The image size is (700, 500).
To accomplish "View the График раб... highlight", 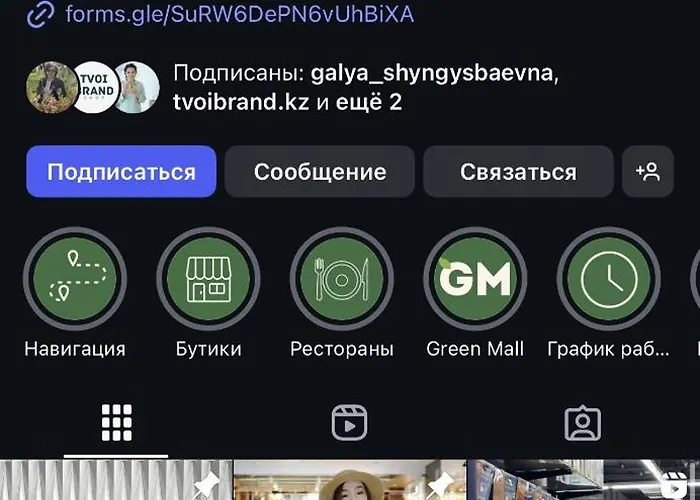I will (608, 279).
